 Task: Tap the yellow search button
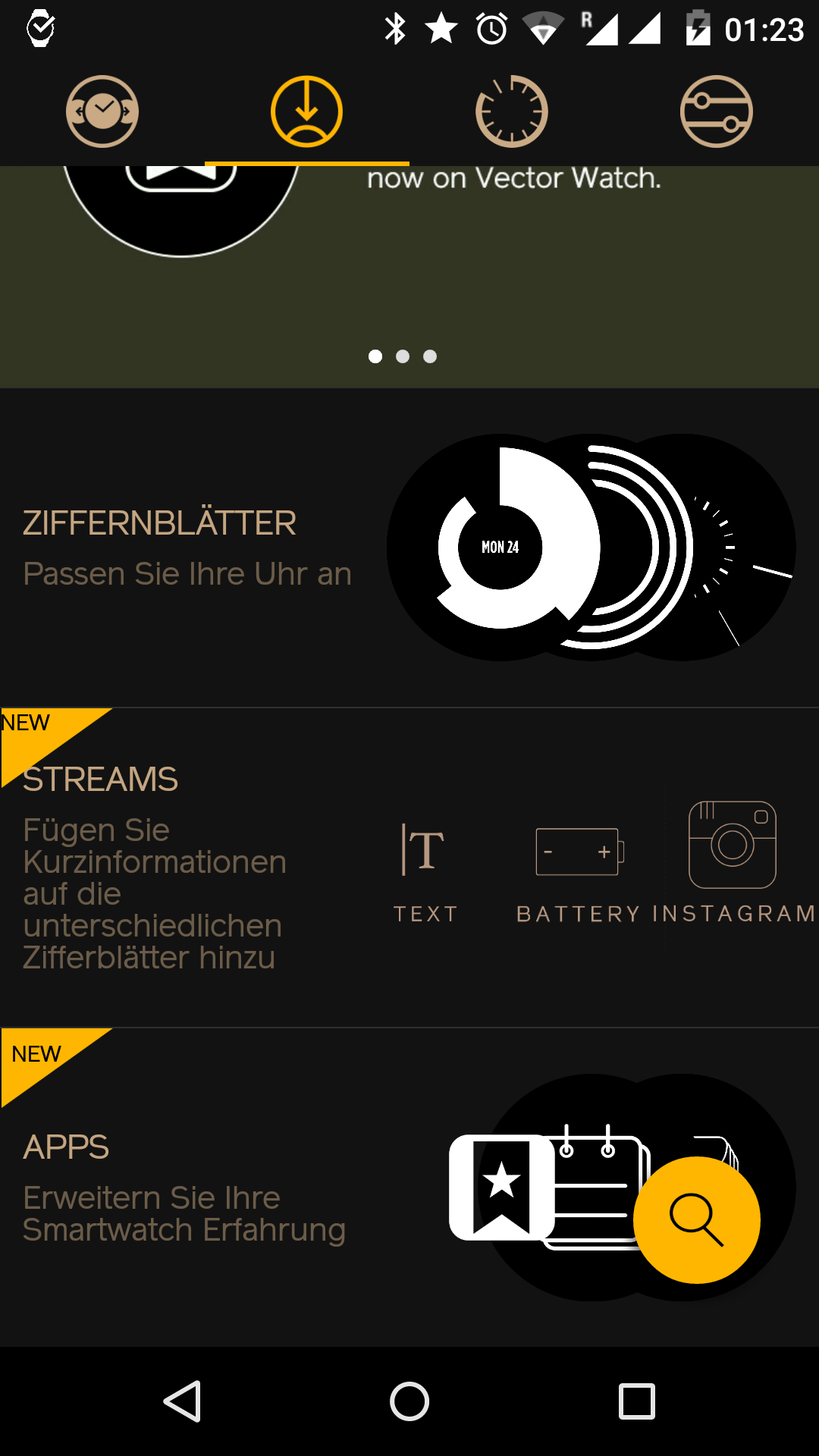point(696,1219)
